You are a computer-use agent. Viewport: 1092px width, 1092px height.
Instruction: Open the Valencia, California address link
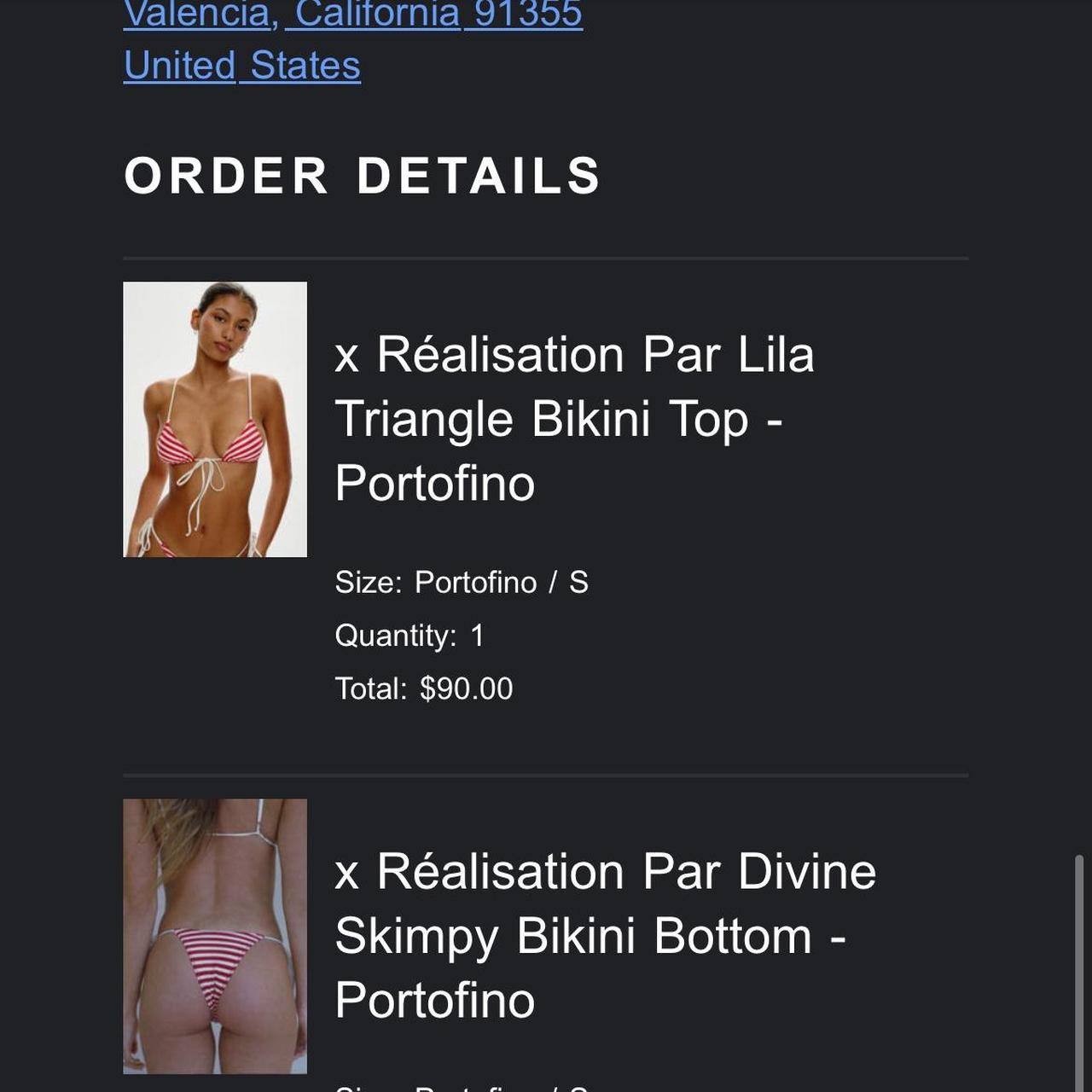[x=352, y=15]
